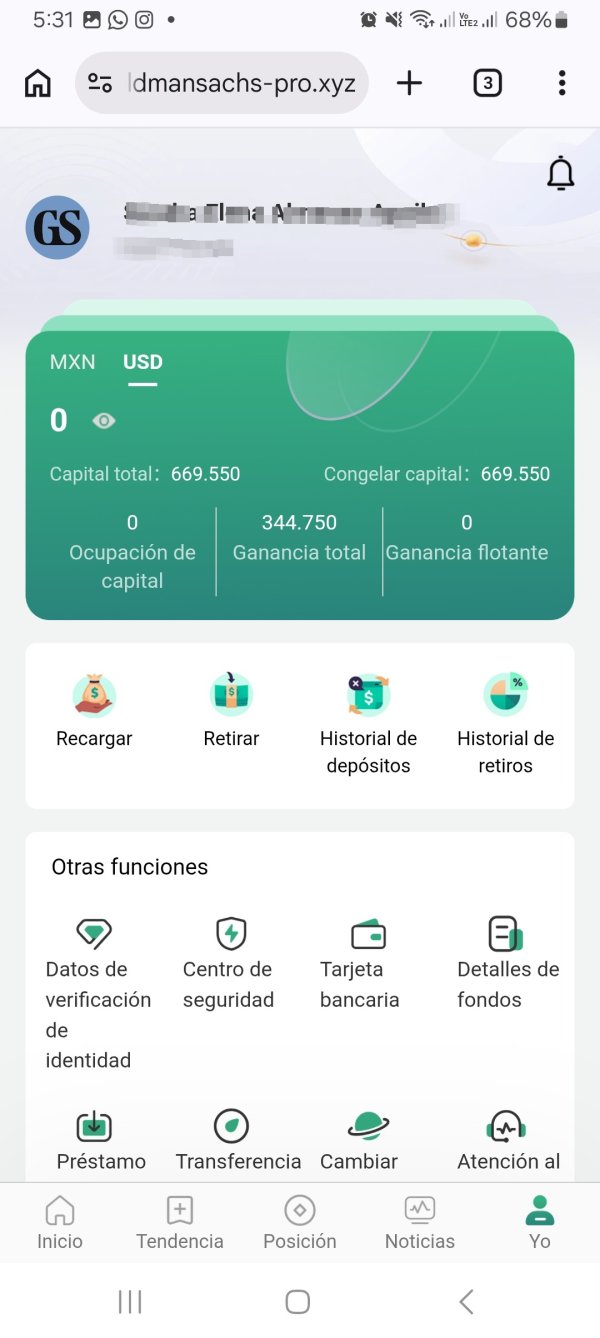Image resolution: width=600 pixels, height=1338 pixels.
Task: Open Recargar to deposit funds
Action: coord(94,711)
